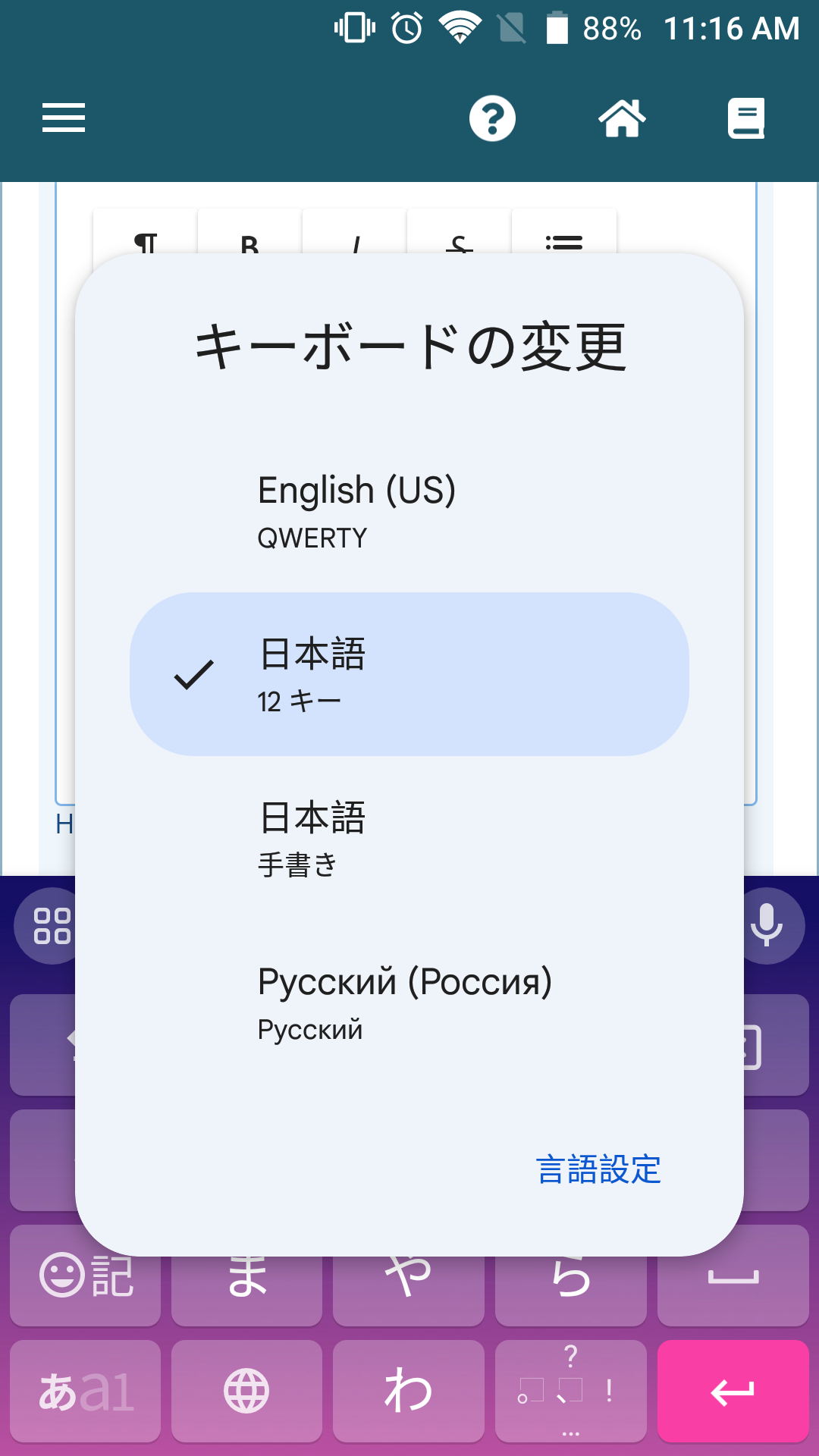The height and width of the screenshot is (1456, 819).
Task: Tap the わ key on keyboard
Action: 409,1392
